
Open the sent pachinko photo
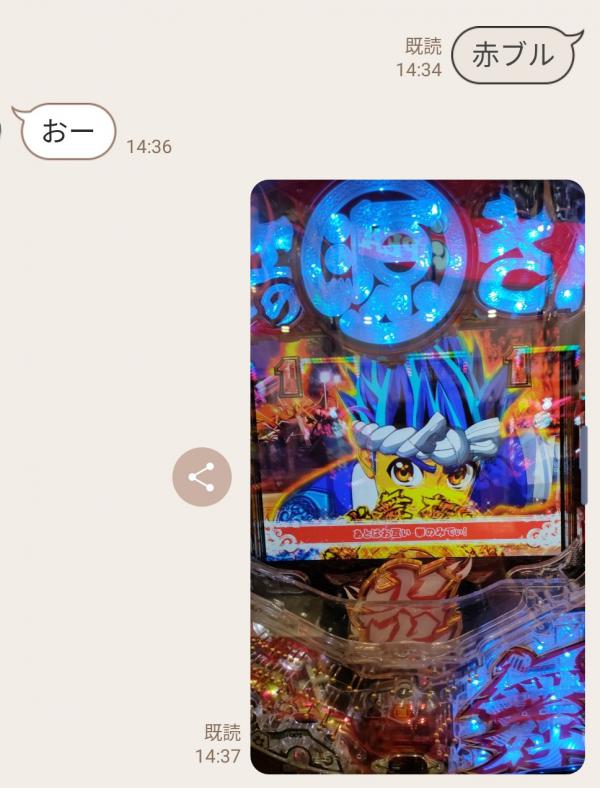coord(416,476)
